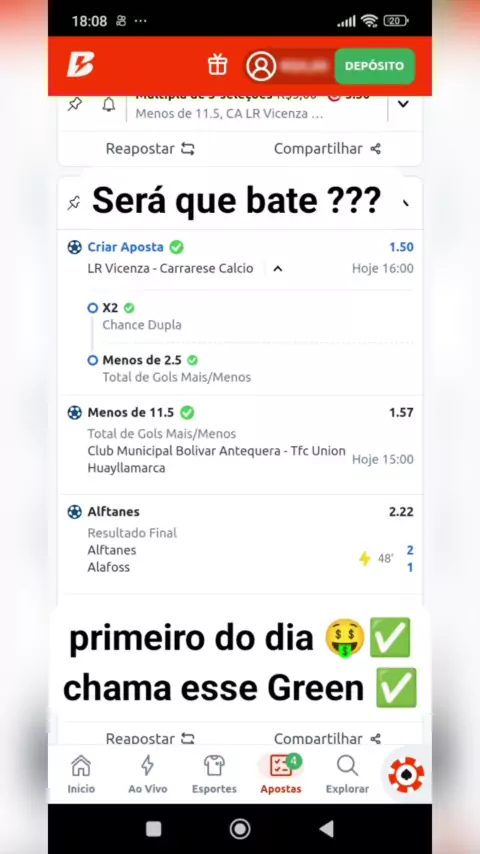Tap Reapostar on the collapsed Múltipla bet card

click(x=150, y=149)
